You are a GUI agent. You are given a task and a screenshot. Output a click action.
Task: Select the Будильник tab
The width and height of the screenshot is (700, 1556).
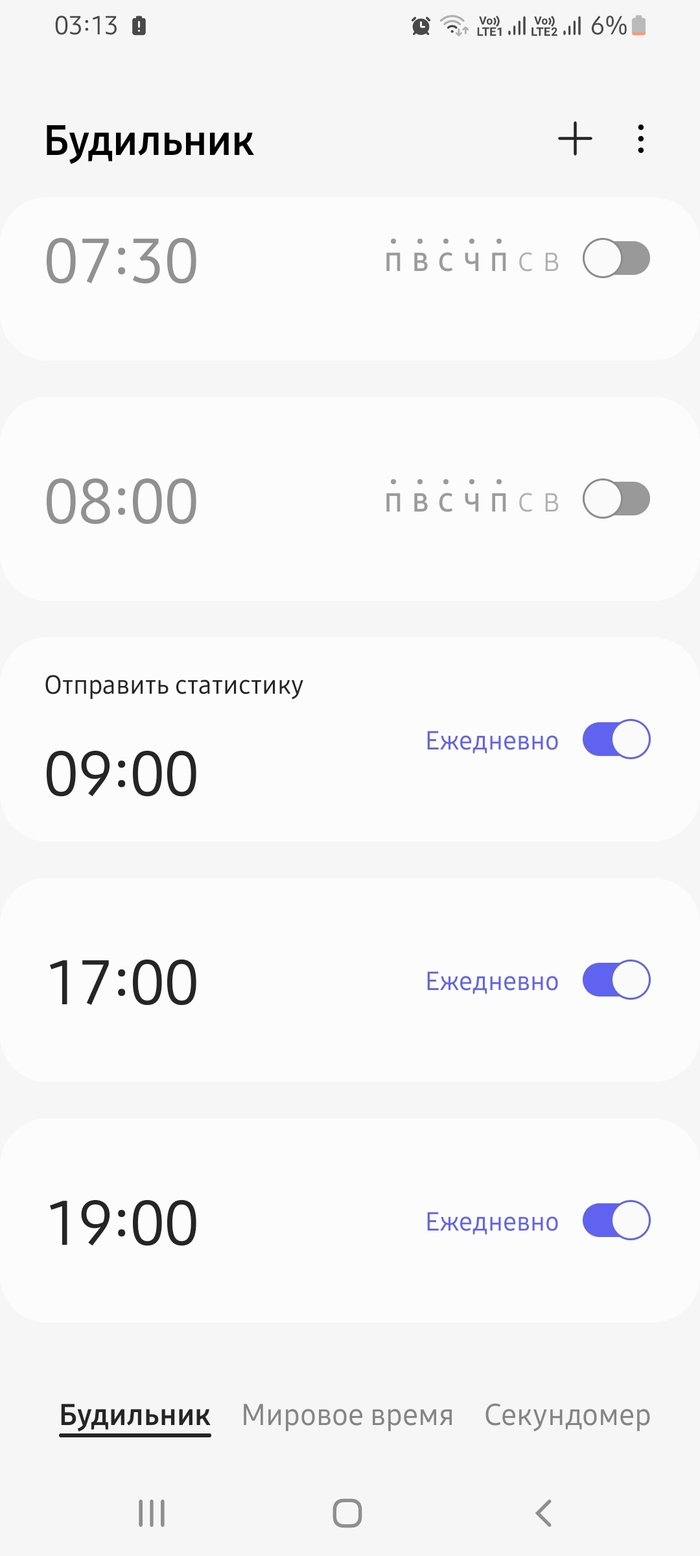(x=135, y=1415)
